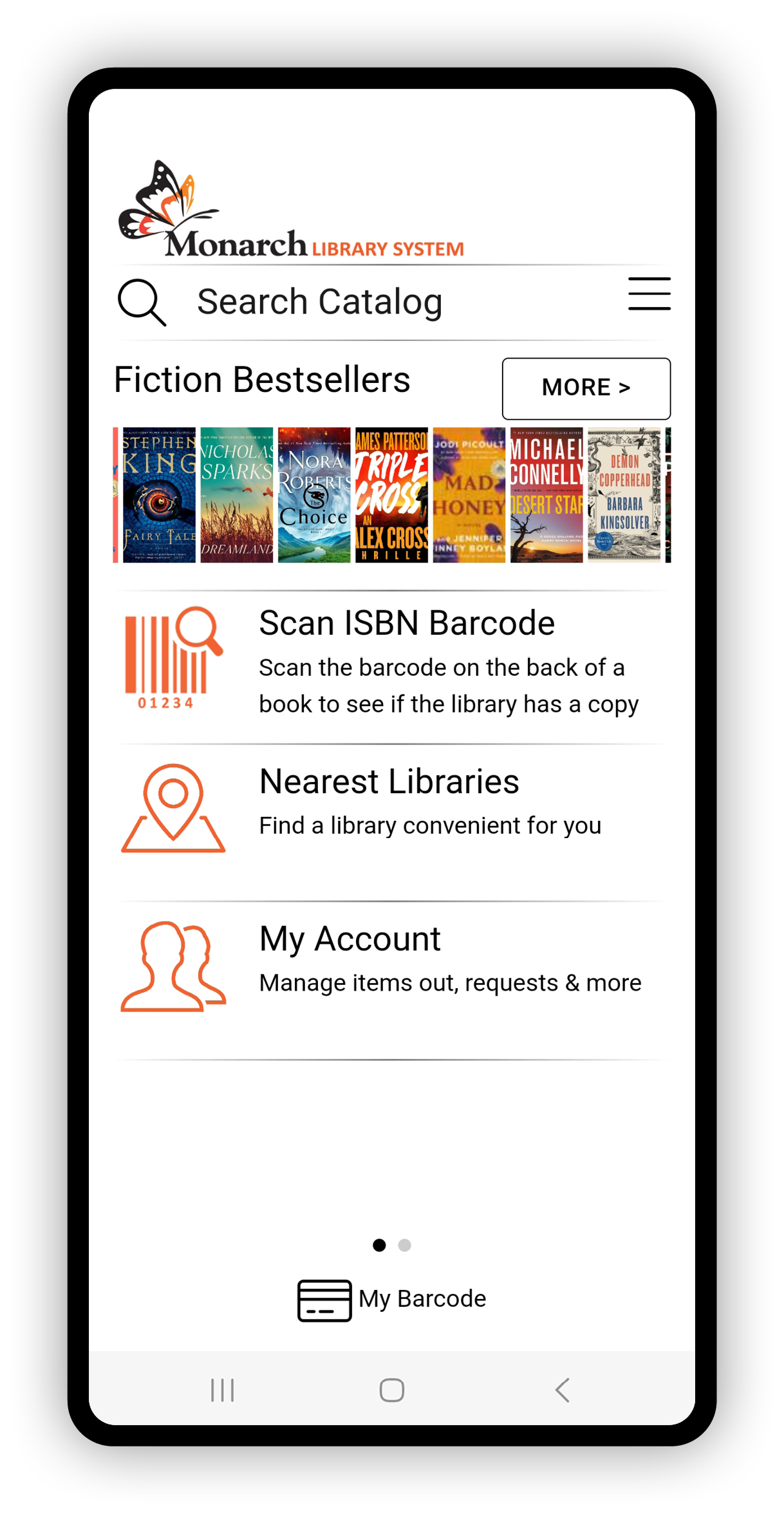Select Demon Copperhead by Barbara Kingsolver

click(x=624, y=494)
